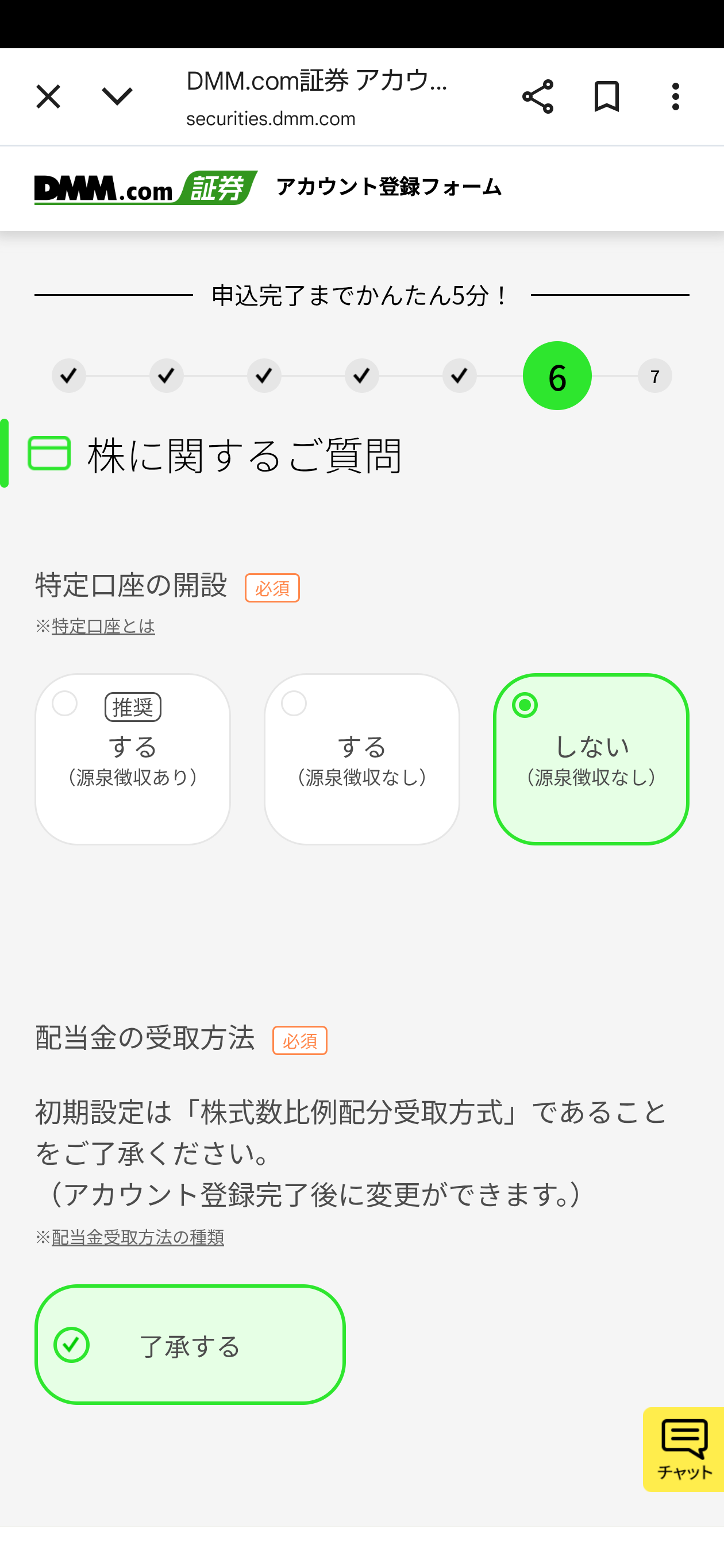This screenshot has height=1568, width=724.
Task: Share this page
Action: (x=537, y=97)
